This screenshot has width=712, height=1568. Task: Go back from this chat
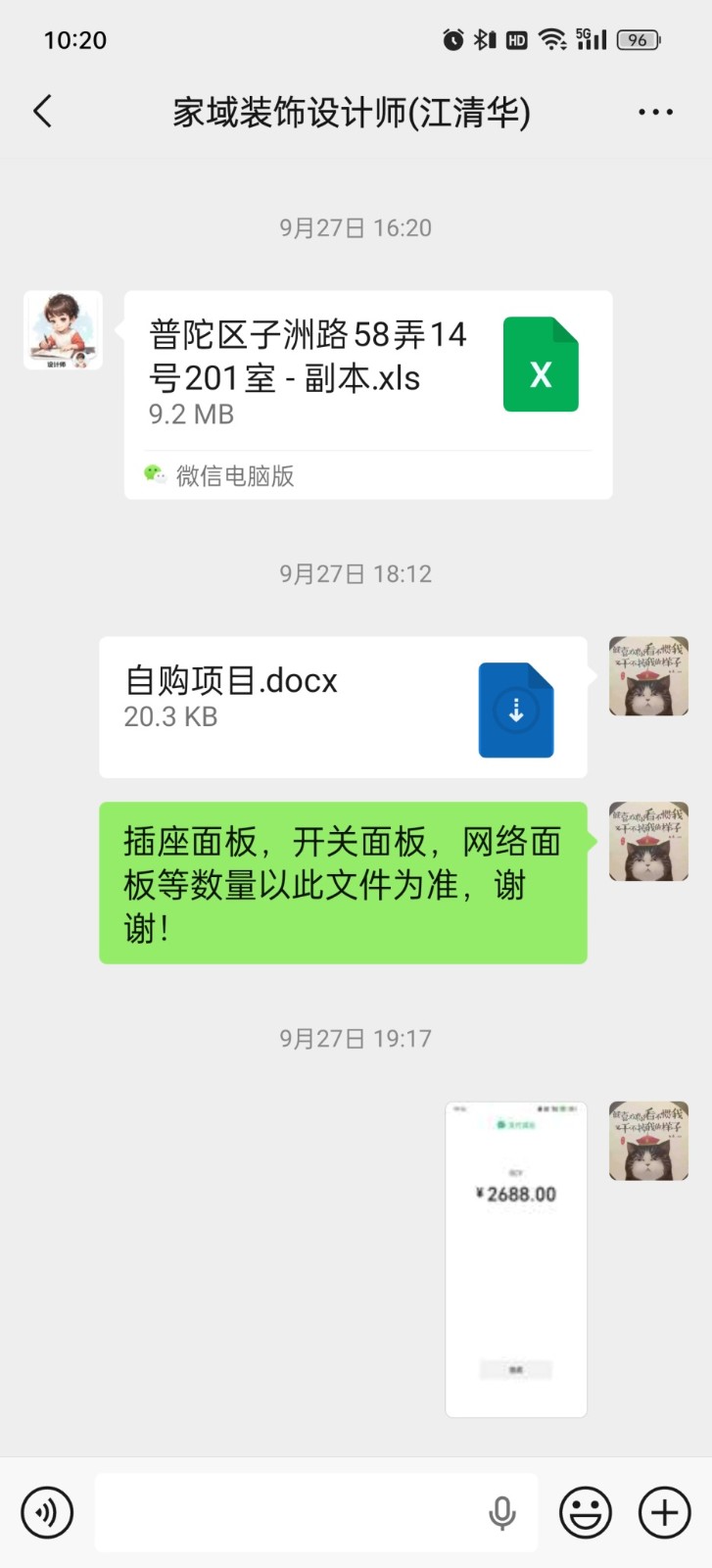[x=42, y=112]
